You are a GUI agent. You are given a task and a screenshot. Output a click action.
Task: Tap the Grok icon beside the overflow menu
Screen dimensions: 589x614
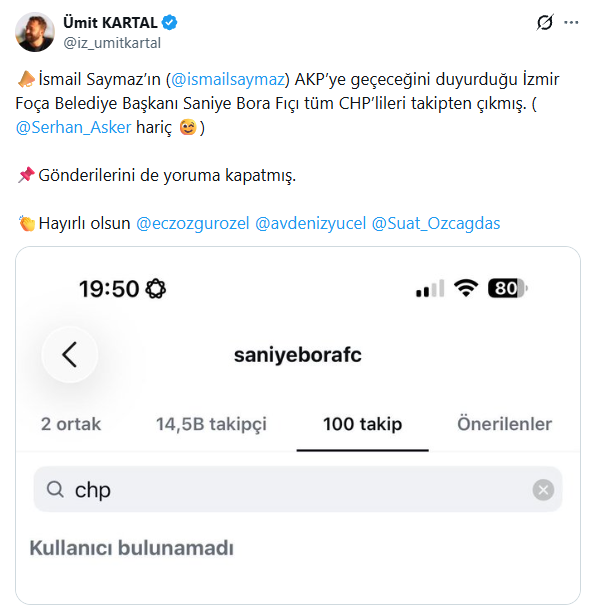545,22
